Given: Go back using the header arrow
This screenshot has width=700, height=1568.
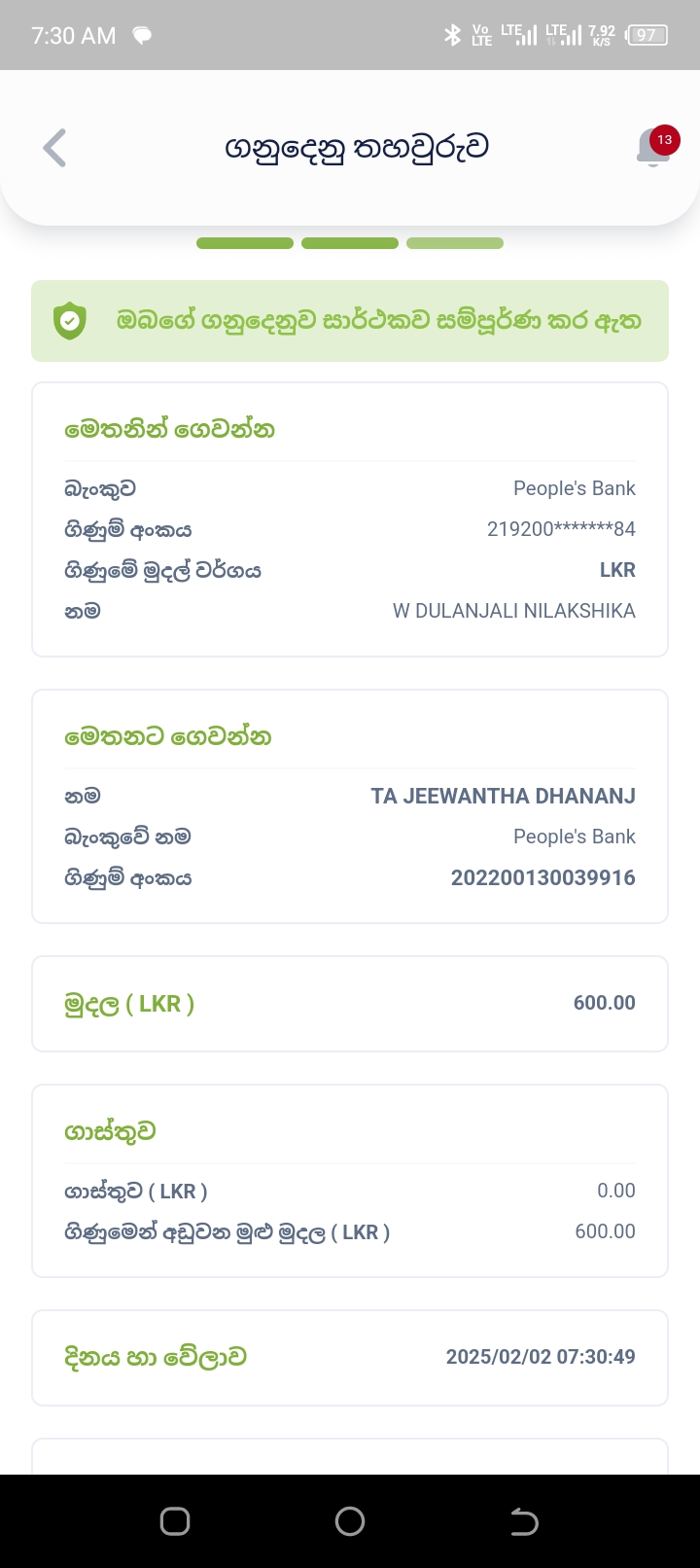Looking at the screenshot, I should (55, 149).
